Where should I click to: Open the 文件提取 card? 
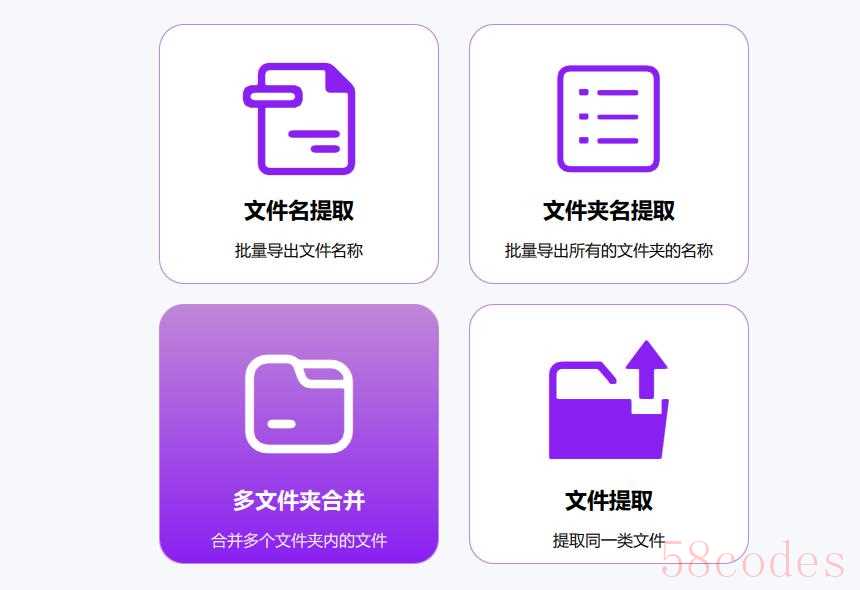[x=608, y=434]
